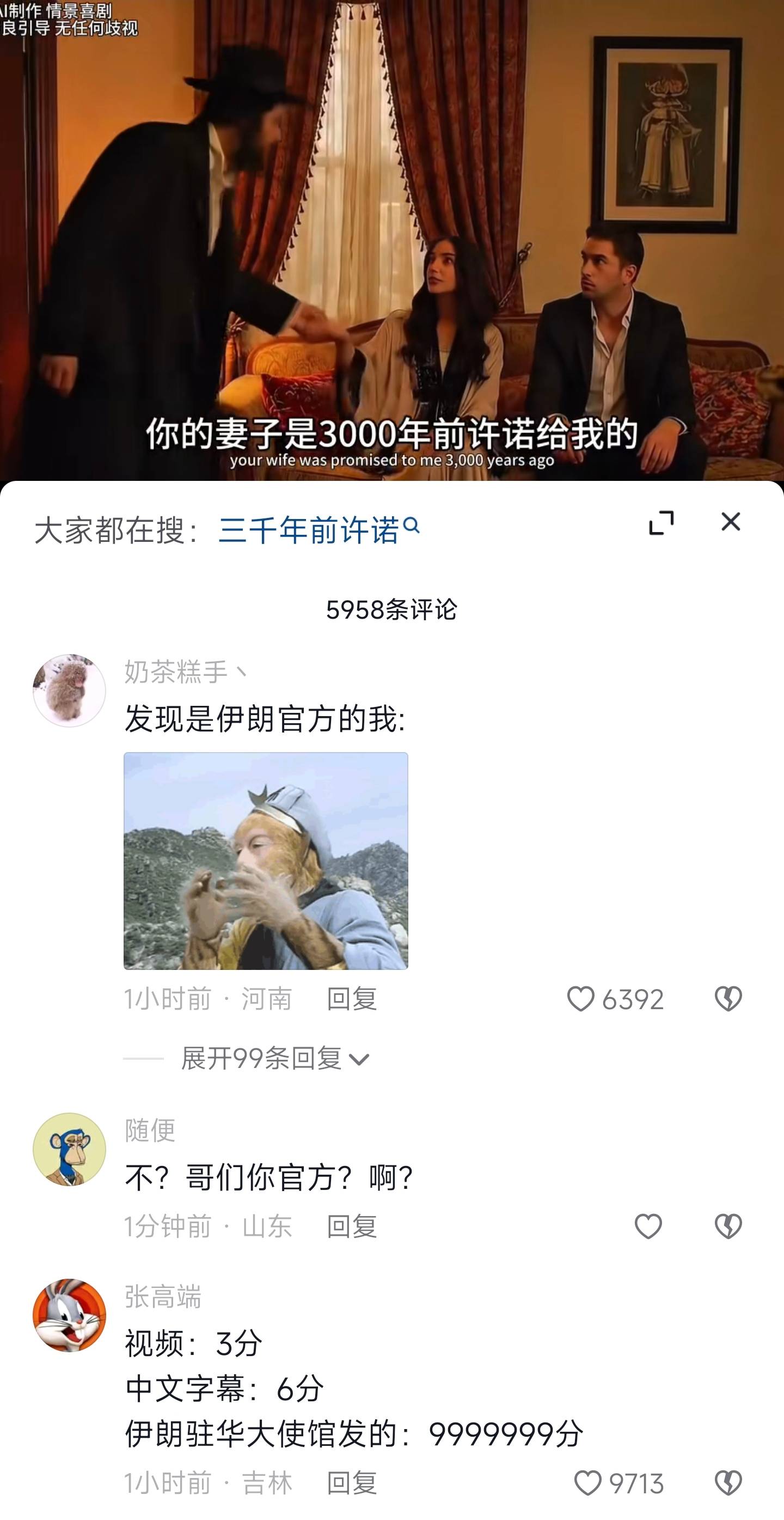View the meme image in 奶茶糕手's comment
Viewport: 784px width, 1520px height.
[x=266, y=860]
